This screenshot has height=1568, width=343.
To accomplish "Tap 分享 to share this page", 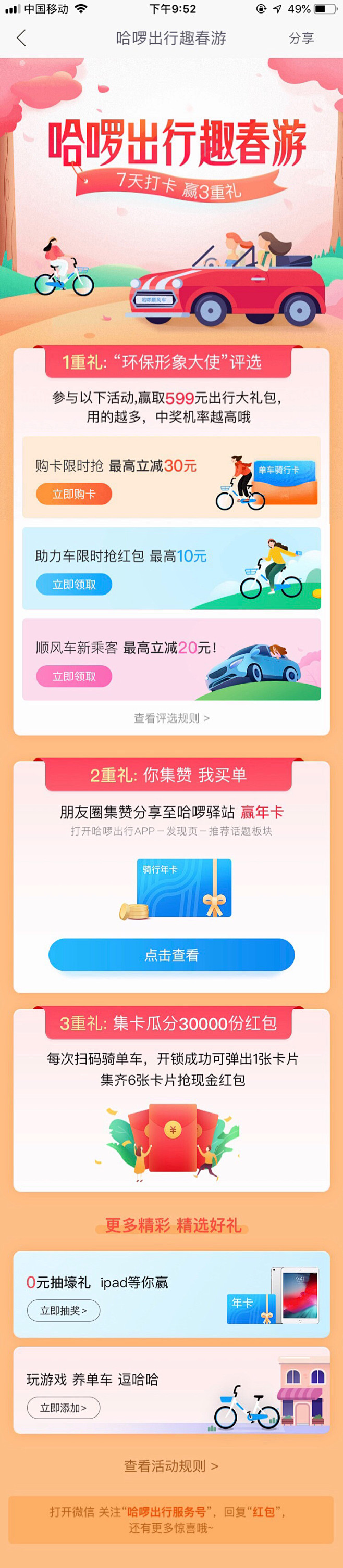I will point(301,39).
